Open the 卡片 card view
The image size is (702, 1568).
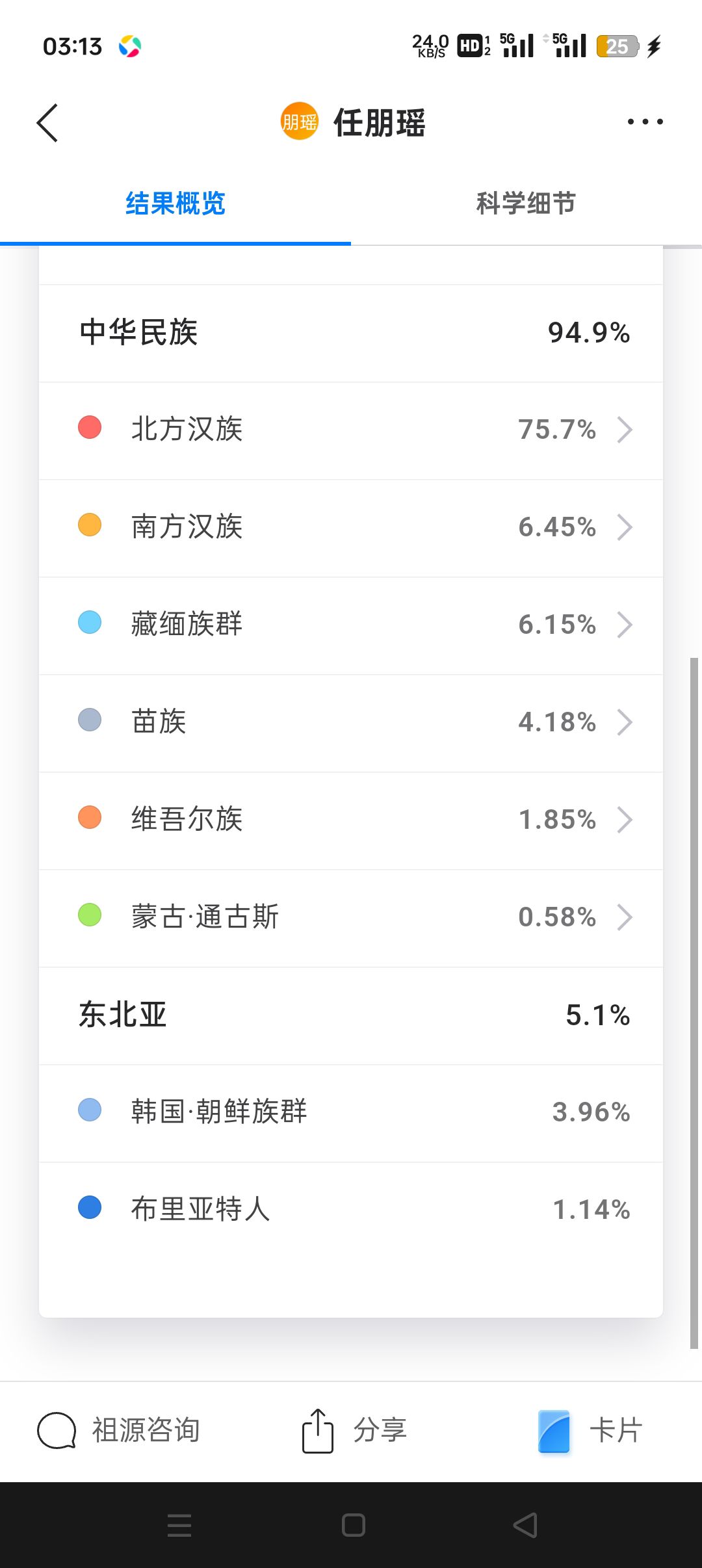point(590,1430)
